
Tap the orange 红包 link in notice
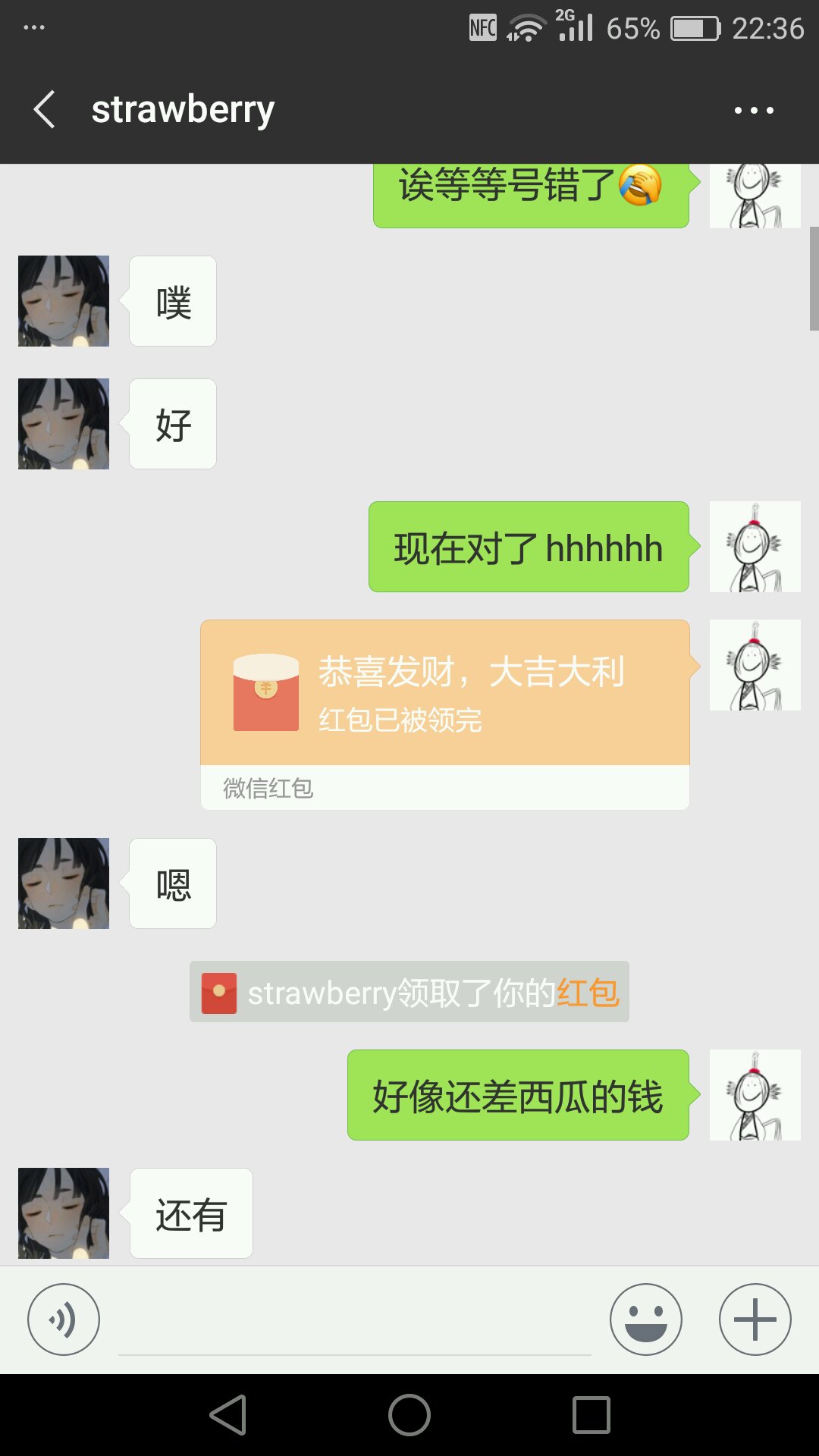coord(588,992)
